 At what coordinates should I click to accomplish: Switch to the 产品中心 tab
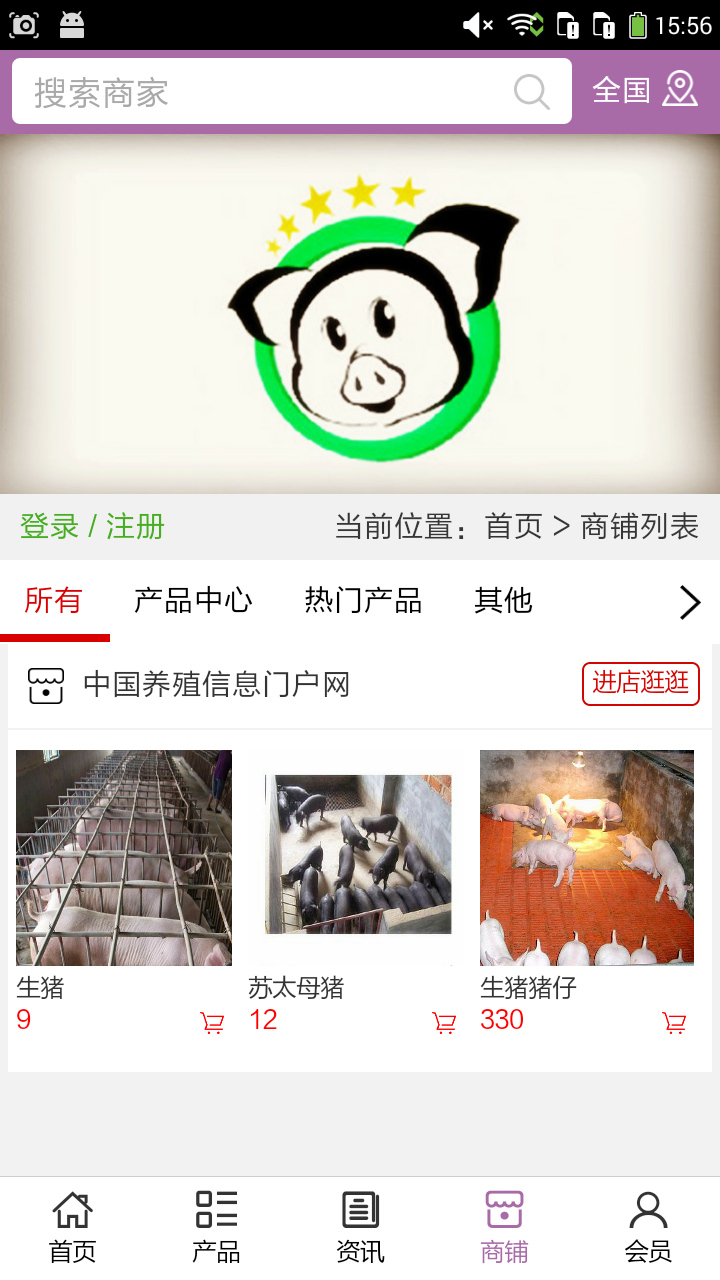click(193, 600)
